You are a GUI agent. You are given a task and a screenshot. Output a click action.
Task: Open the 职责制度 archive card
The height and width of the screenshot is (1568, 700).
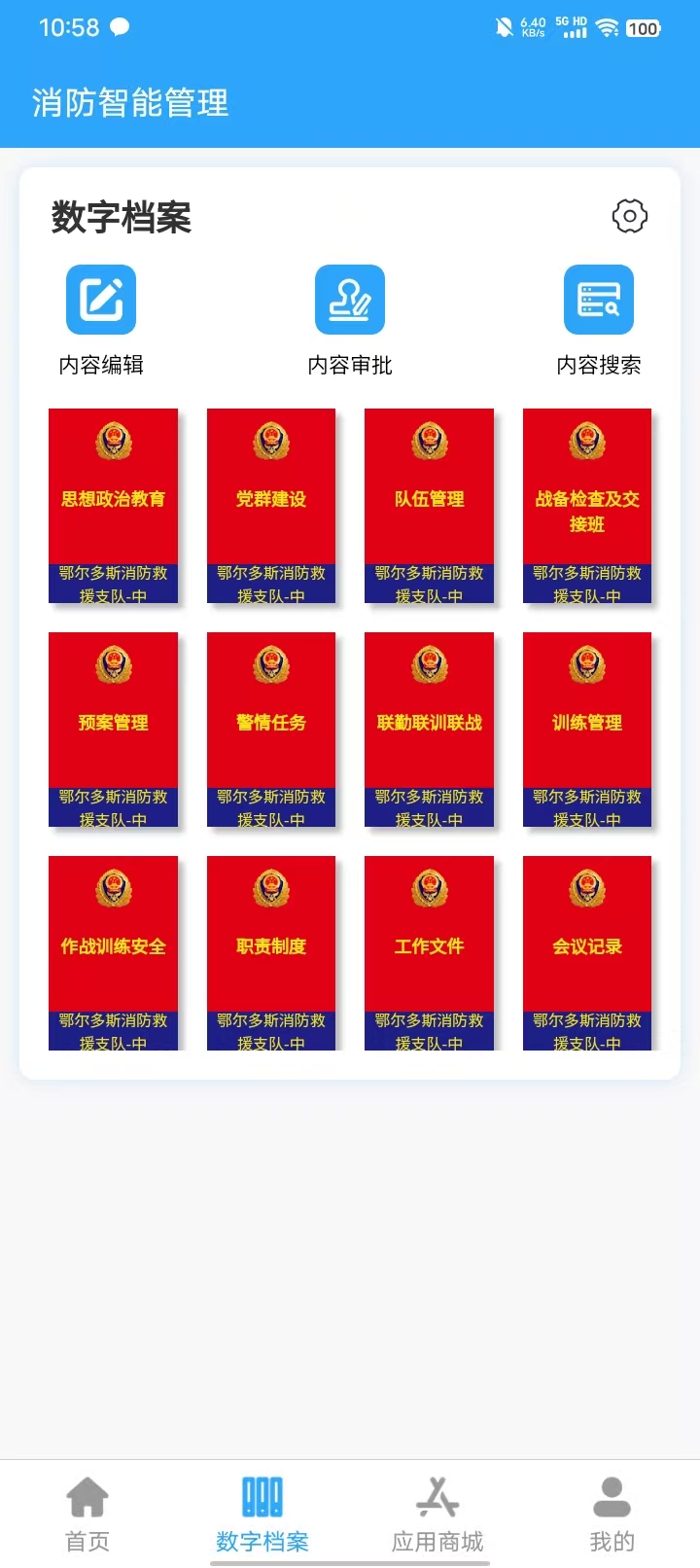(x=271, y=953)
